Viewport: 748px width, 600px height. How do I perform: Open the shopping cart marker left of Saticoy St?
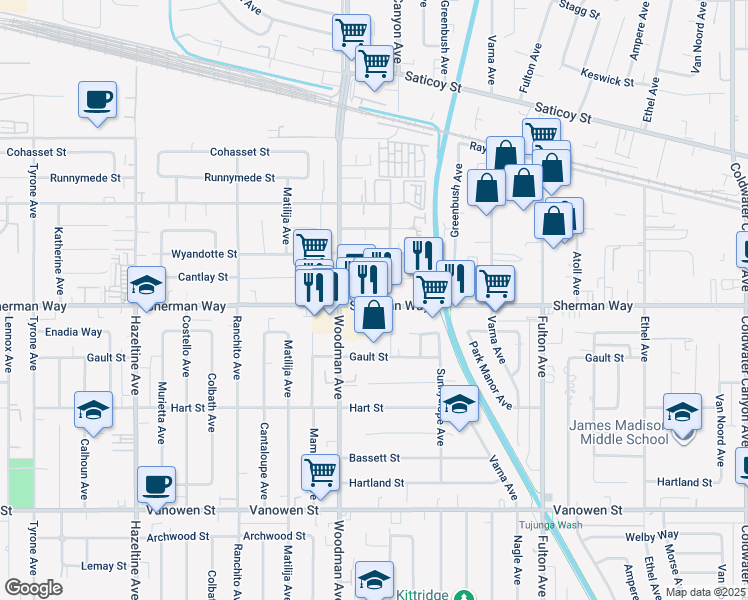[x=374, y=65]
